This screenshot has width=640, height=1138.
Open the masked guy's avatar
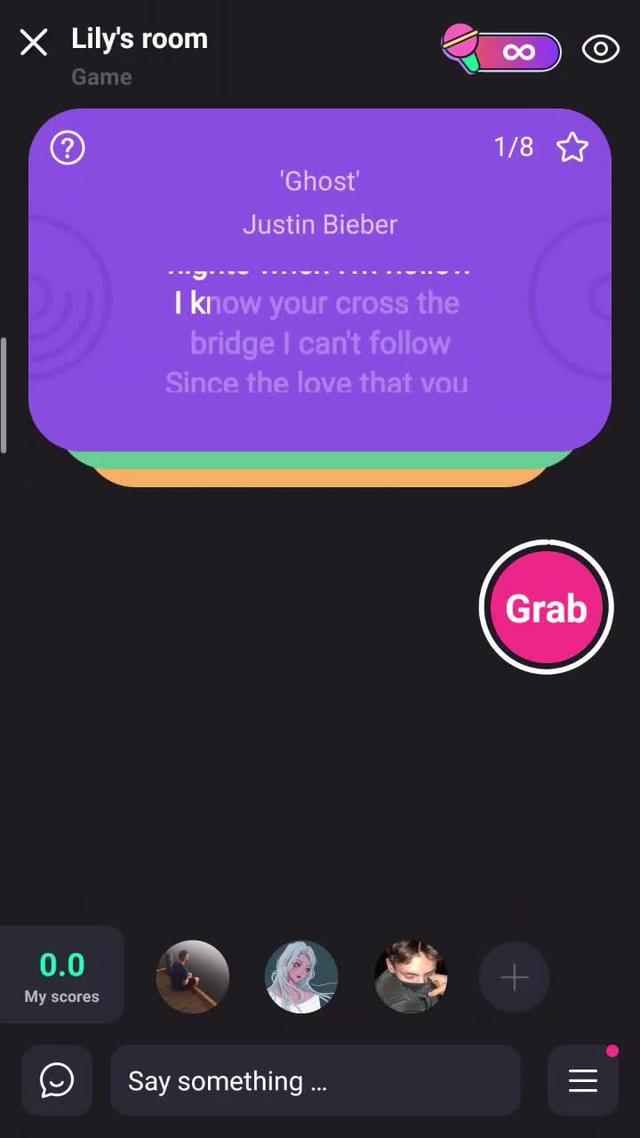[x=410, y=977]
